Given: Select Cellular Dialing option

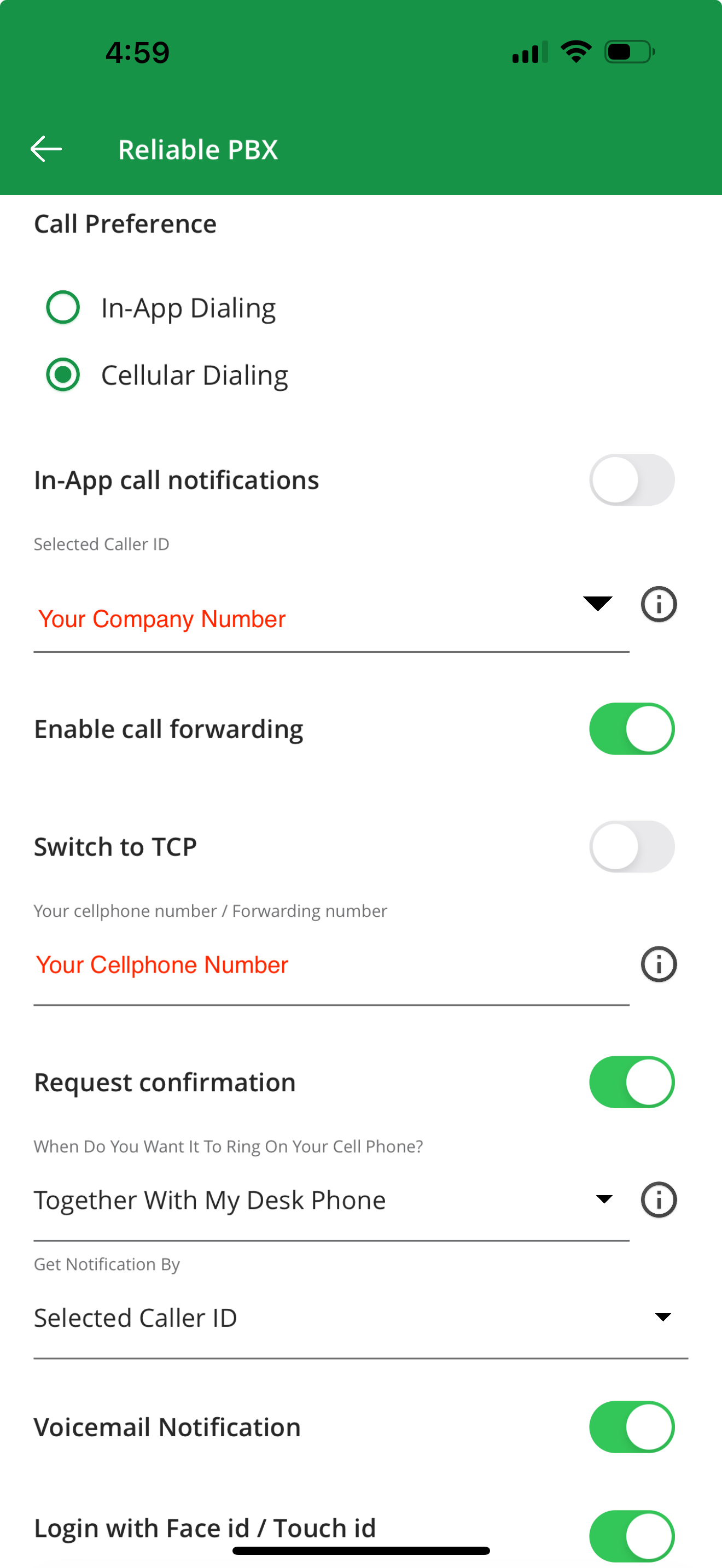Looking at the screenshot, I should click(x=63, y=375).
